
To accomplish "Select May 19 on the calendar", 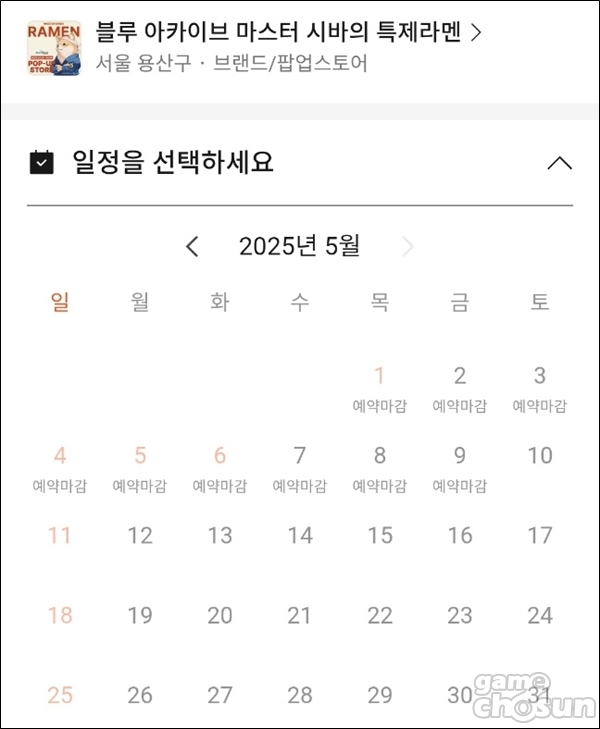I will point(140,615).
